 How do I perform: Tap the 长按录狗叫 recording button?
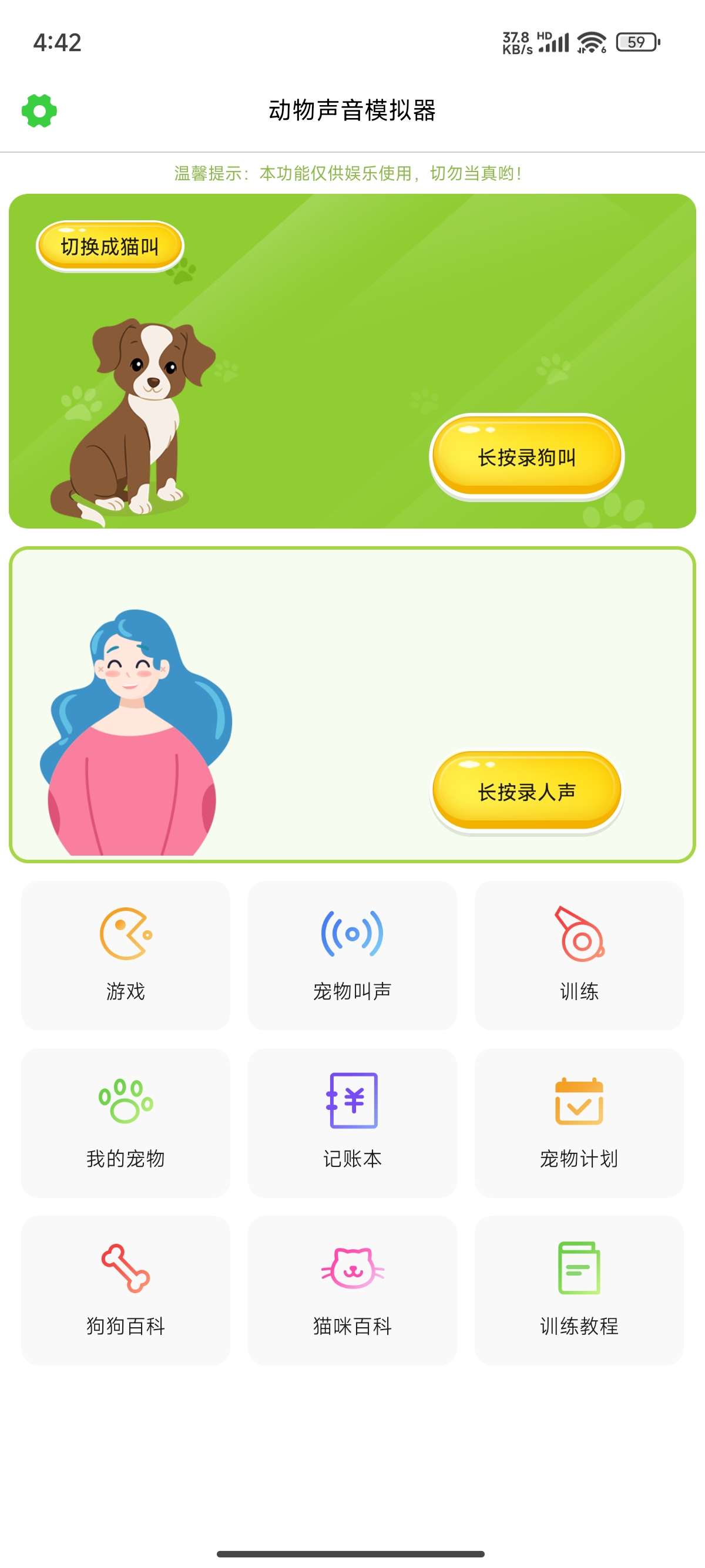[527, 456]
